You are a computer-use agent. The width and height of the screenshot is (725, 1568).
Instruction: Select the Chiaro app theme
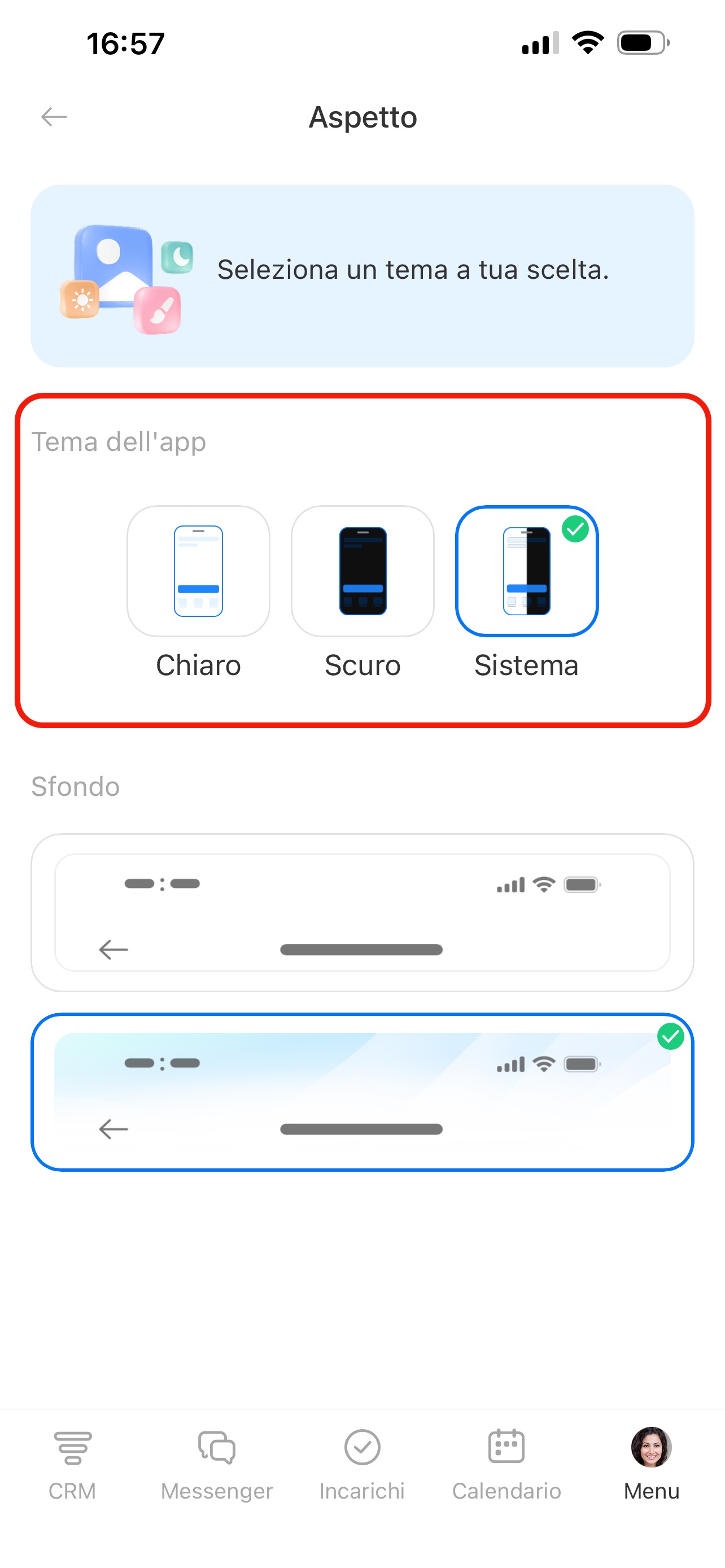click(198, 571)
